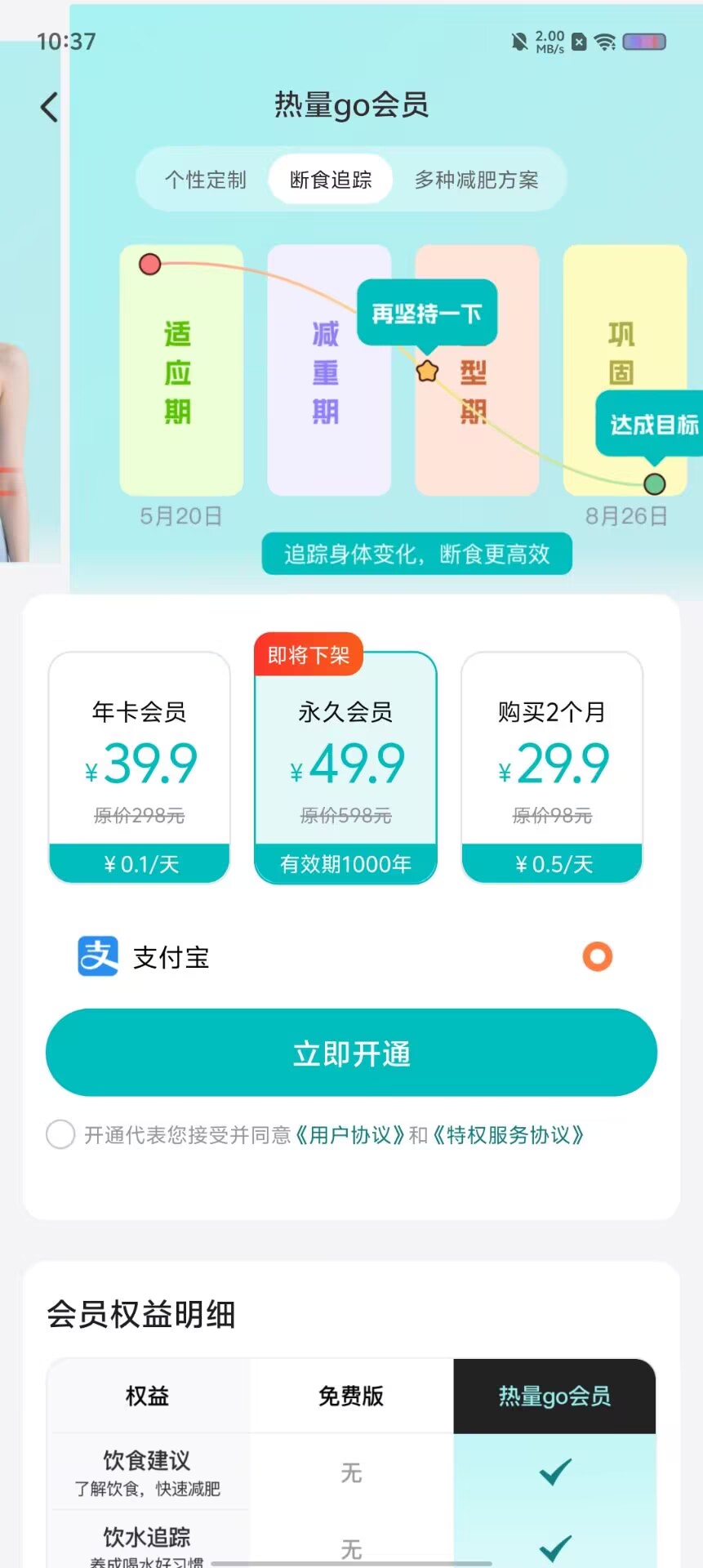Image resolution: width=703 pixels, height=1568 pixels.
Task: Choose the 年卡会员 ¥39.9 plan
Action: click(x=140, y=768)
